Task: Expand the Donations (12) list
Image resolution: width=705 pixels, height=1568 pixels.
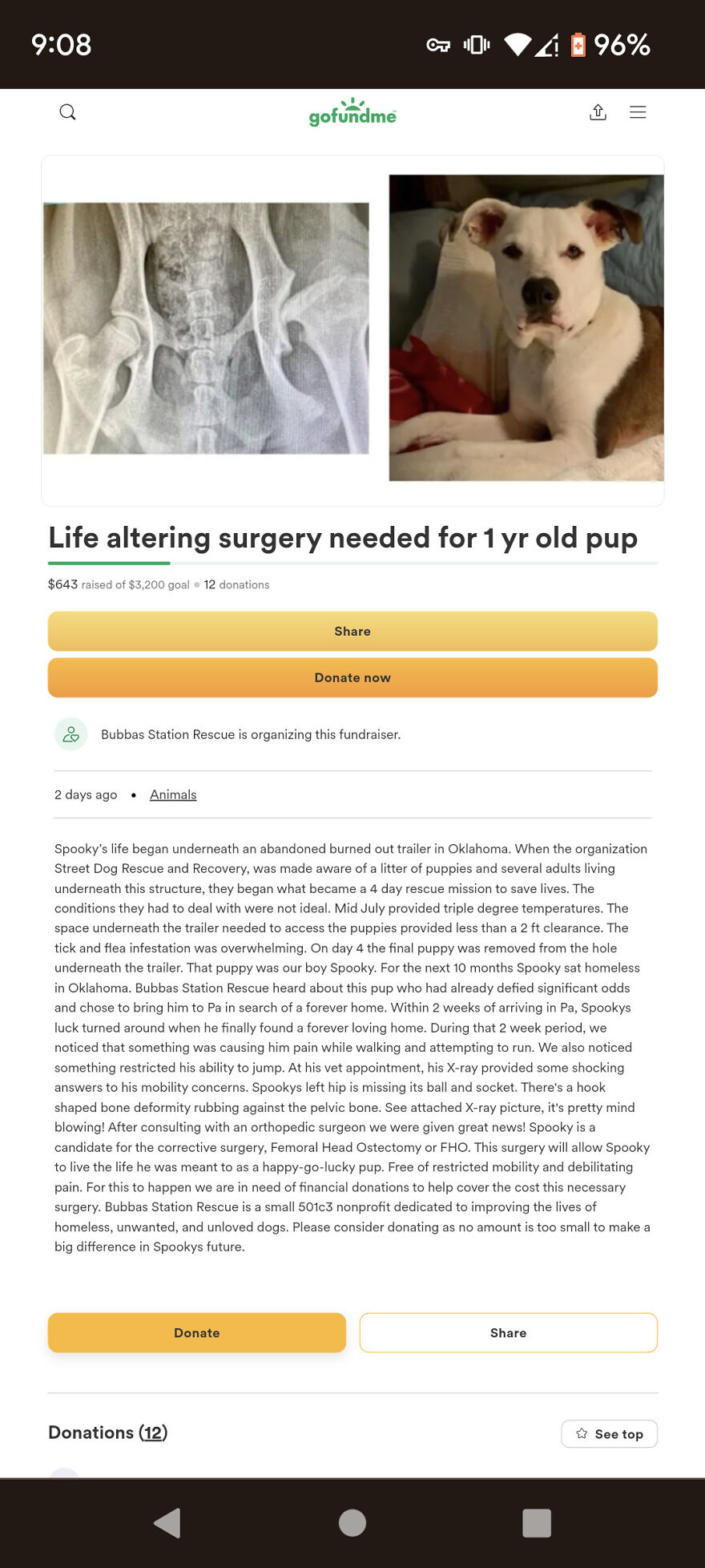Action: point(152,1433)
